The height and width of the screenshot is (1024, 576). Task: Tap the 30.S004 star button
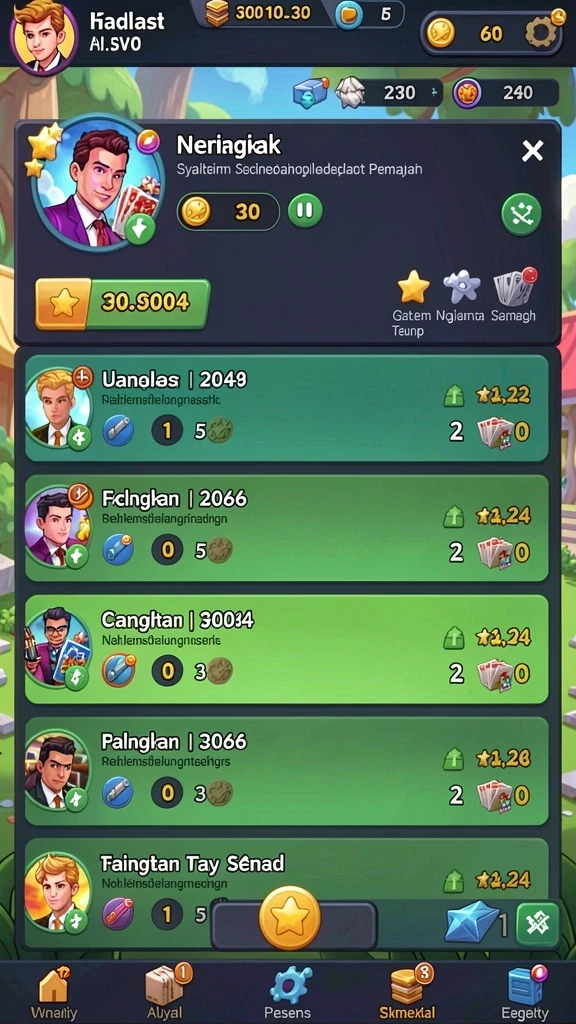(123, 303)
